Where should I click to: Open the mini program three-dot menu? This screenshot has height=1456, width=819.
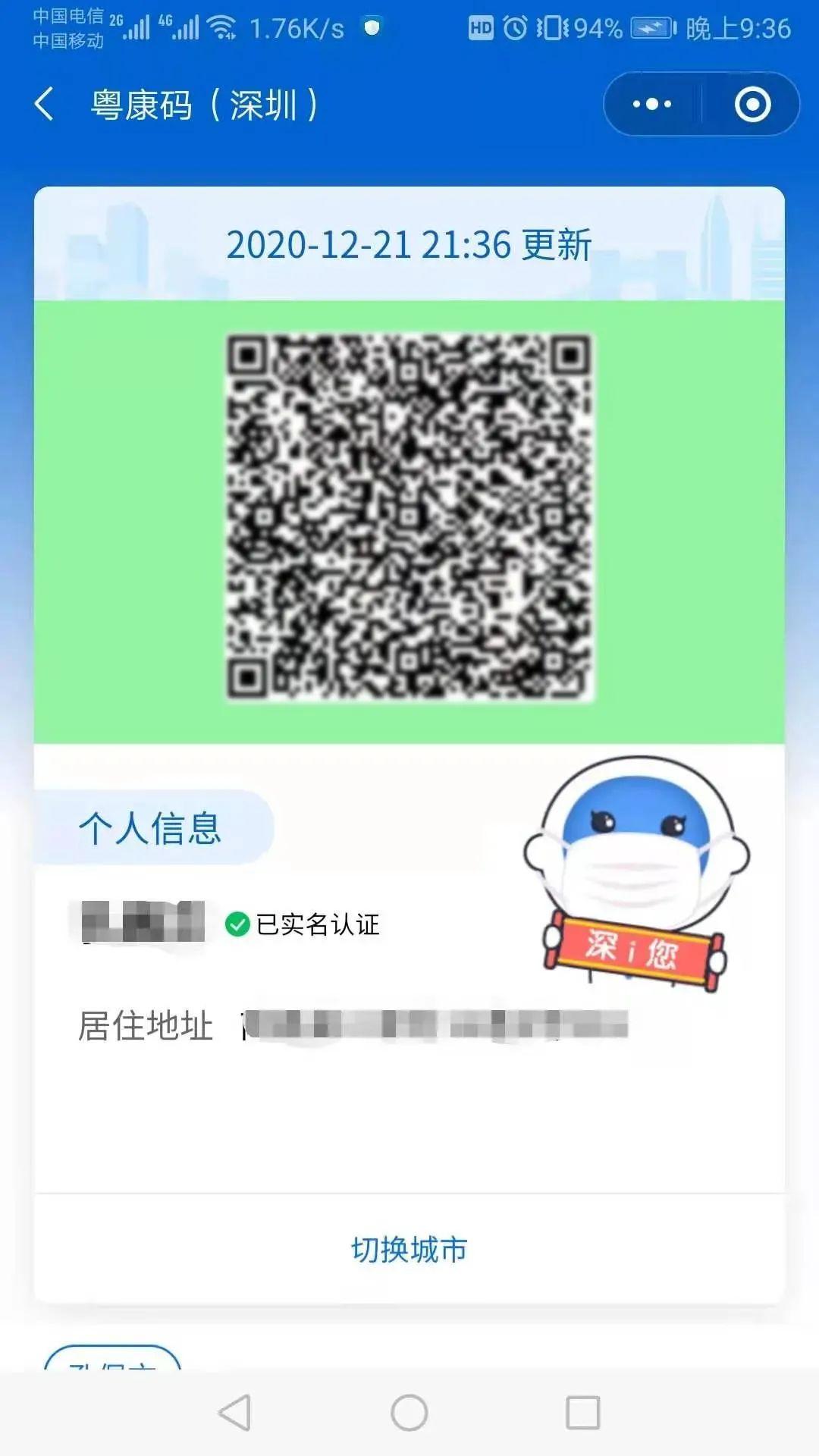pos(652,104)
